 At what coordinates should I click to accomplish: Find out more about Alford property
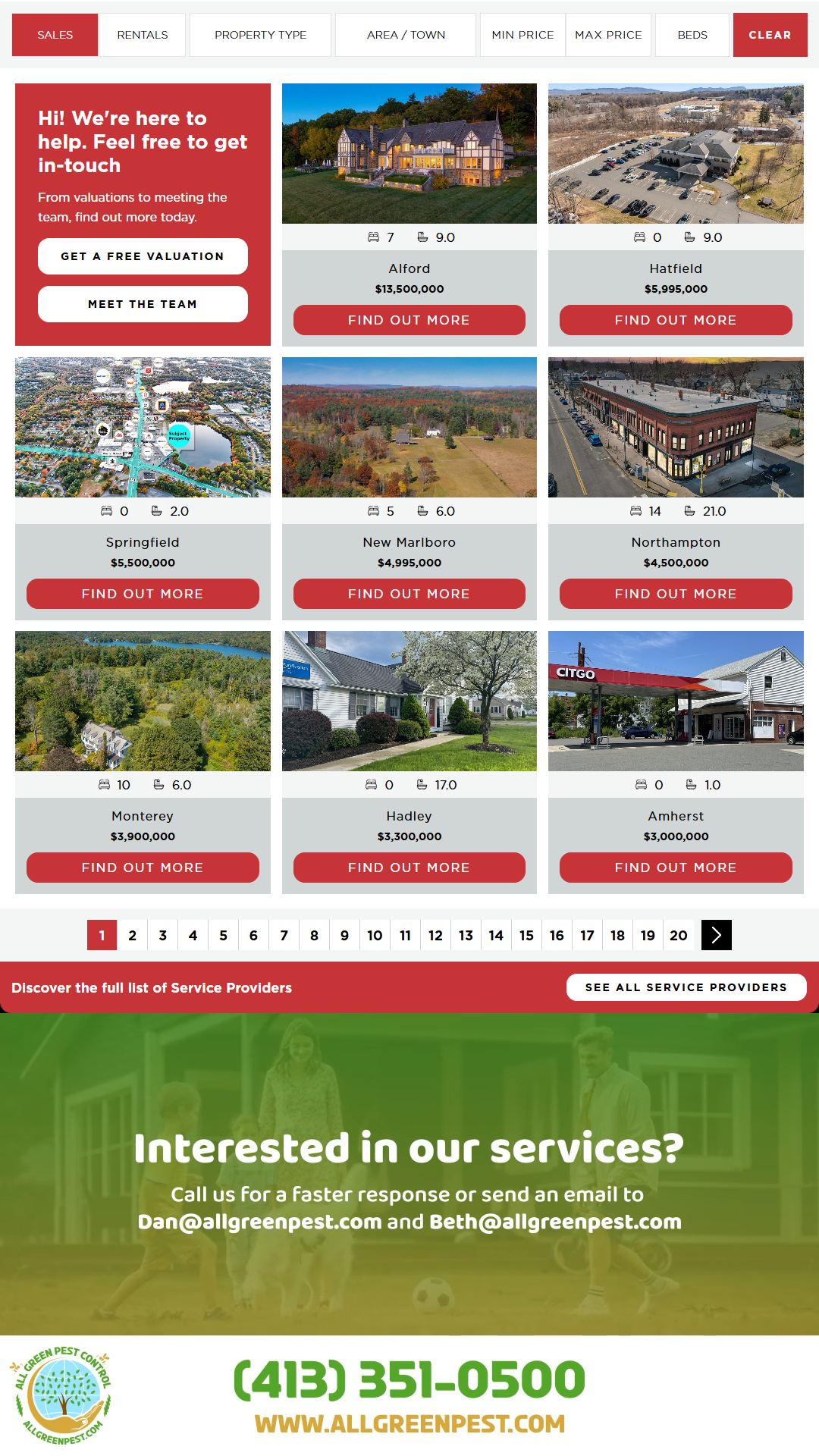[409, 320]
